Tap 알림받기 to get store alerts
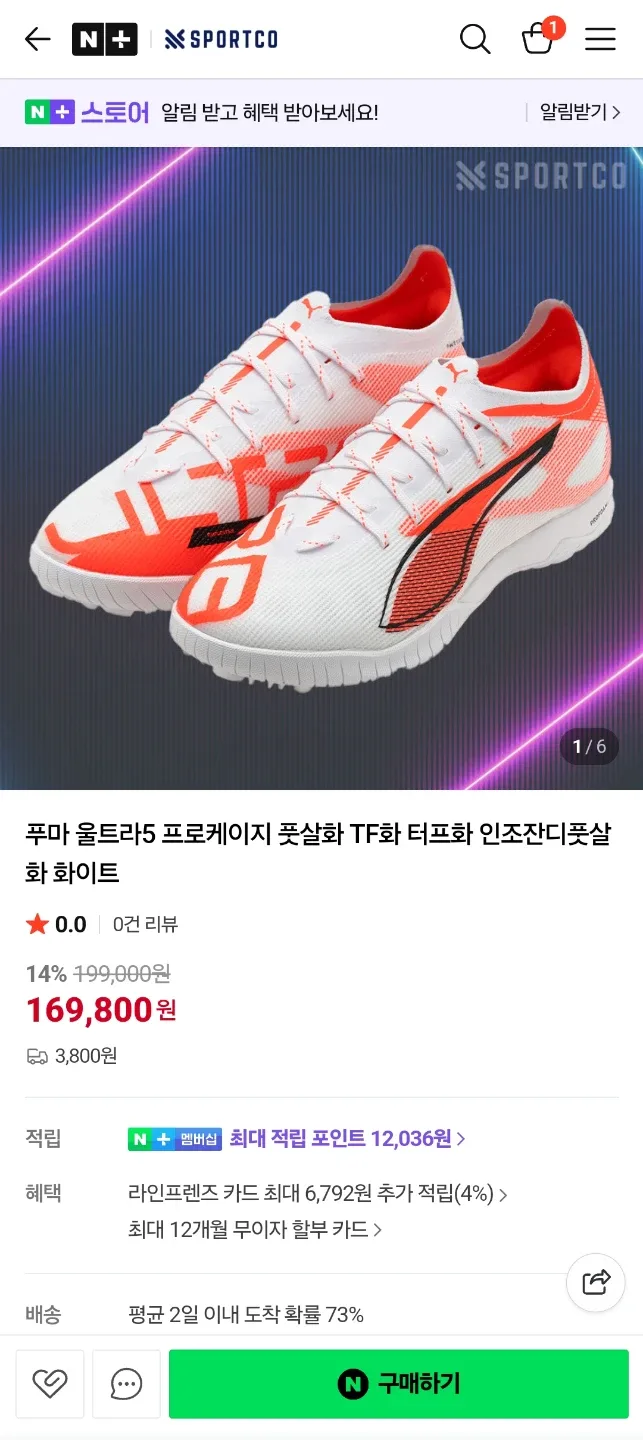The width and height of the screenshot is (643, 1440). point(580,112)
